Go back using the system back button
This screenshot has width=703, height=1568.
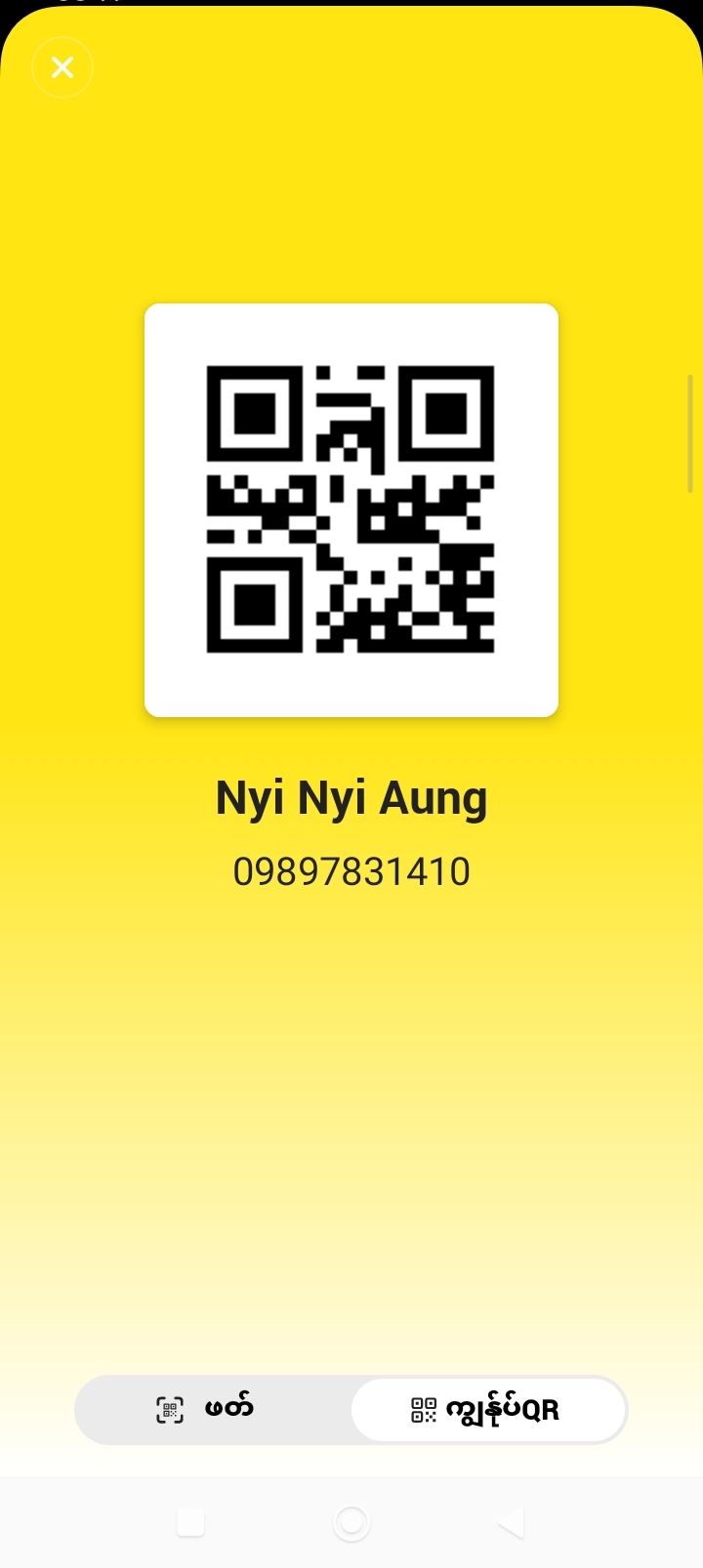[511, 1522]
